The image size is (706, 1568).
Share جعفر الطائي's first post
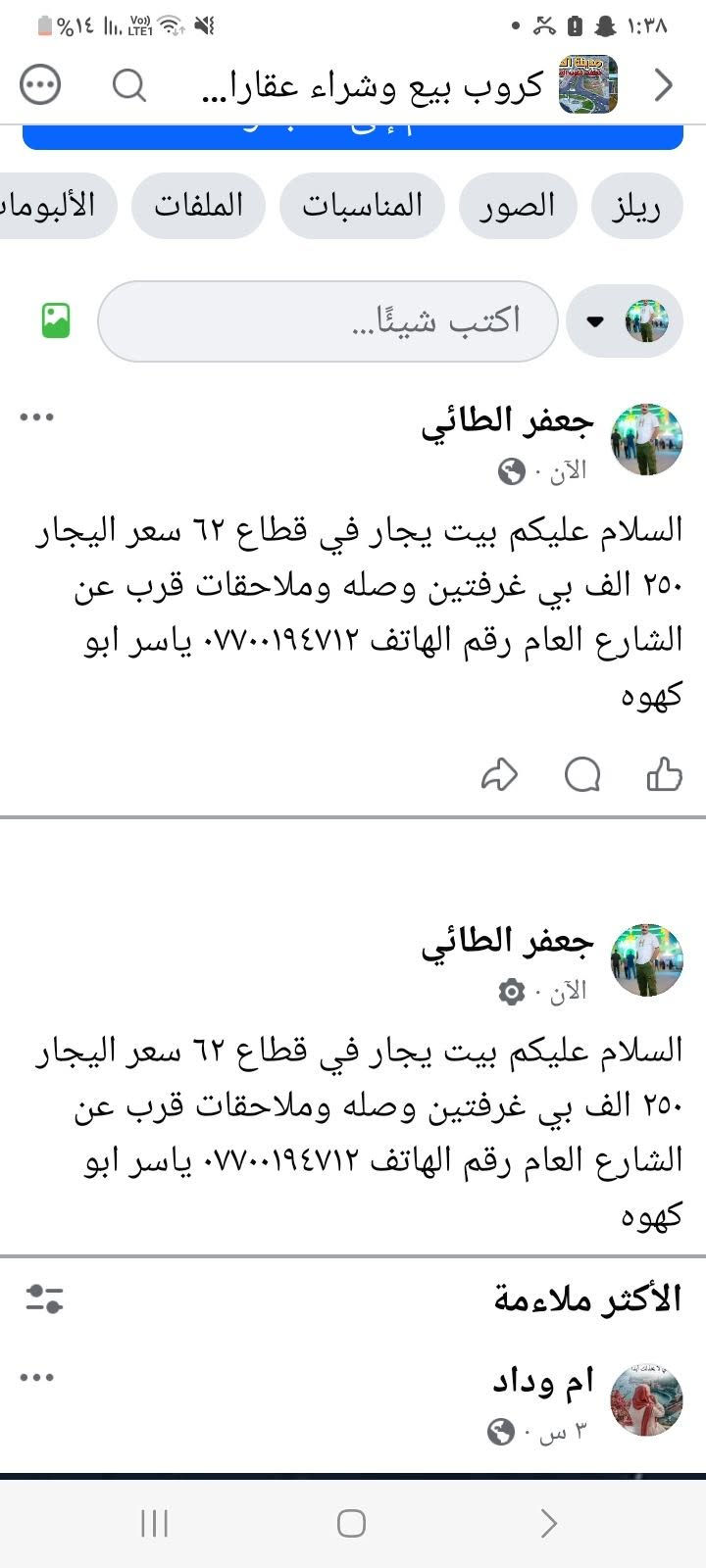499,774
